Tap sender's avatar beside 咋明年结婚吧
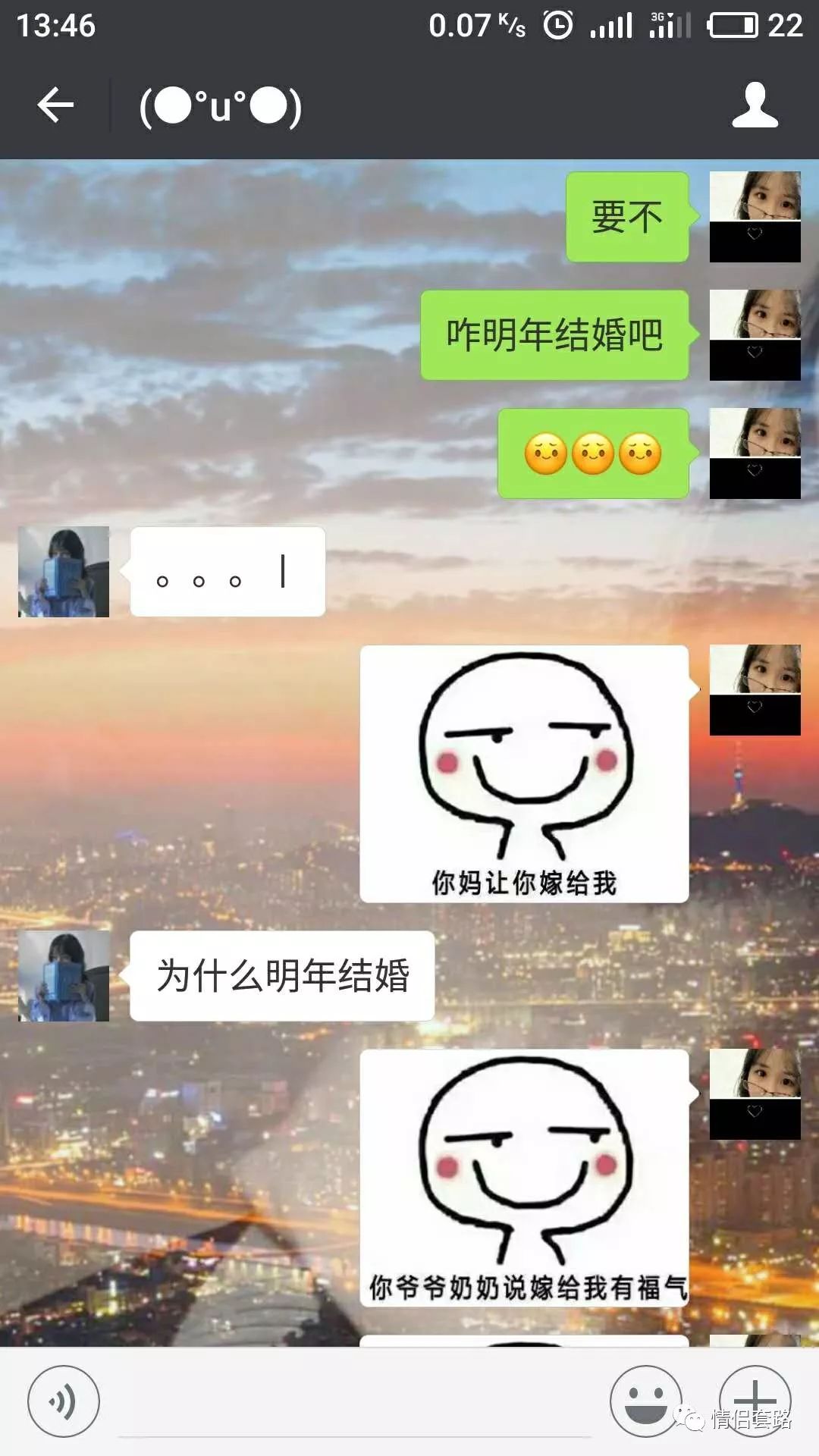The image size is (819, 1456). [755, 334]
